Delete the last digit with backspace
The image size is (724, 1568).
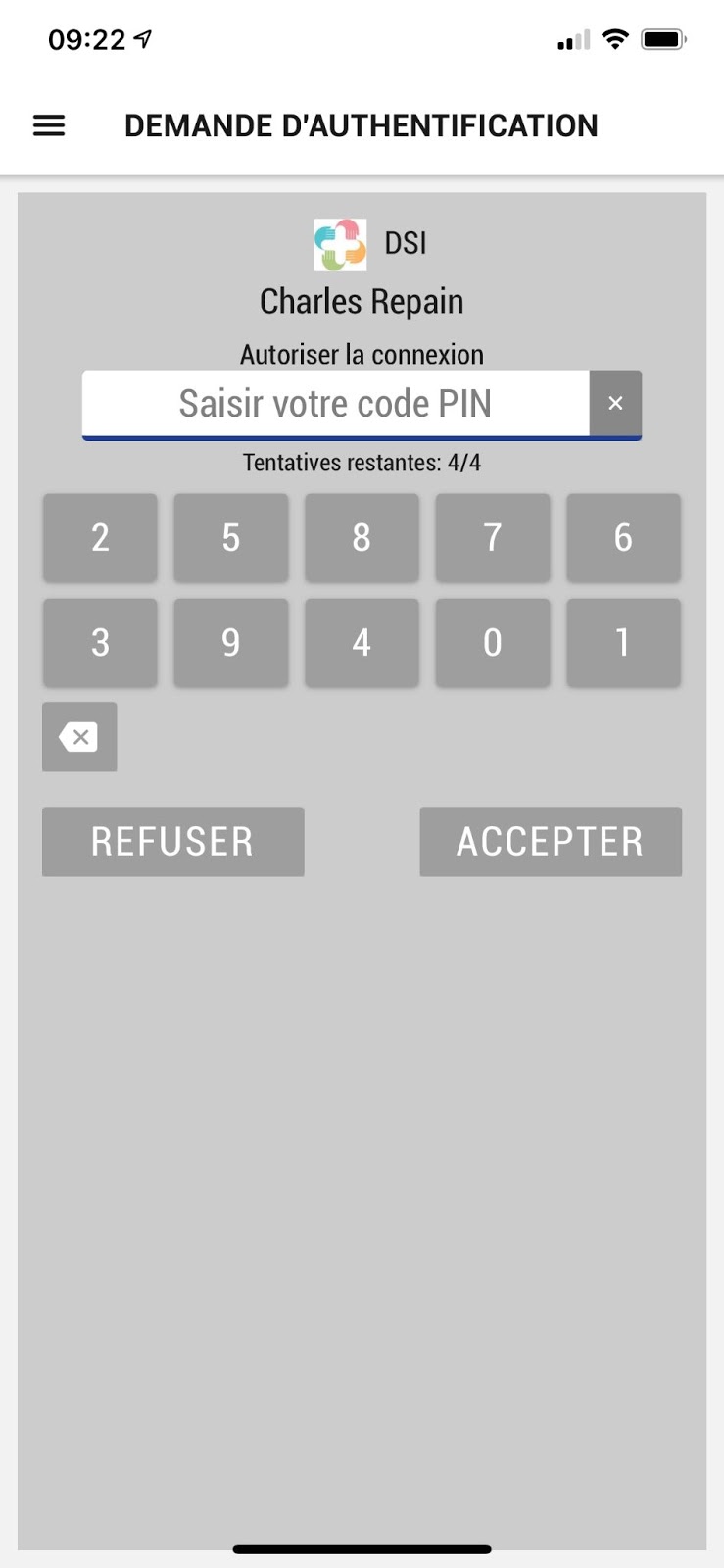(x=79, y=737)
